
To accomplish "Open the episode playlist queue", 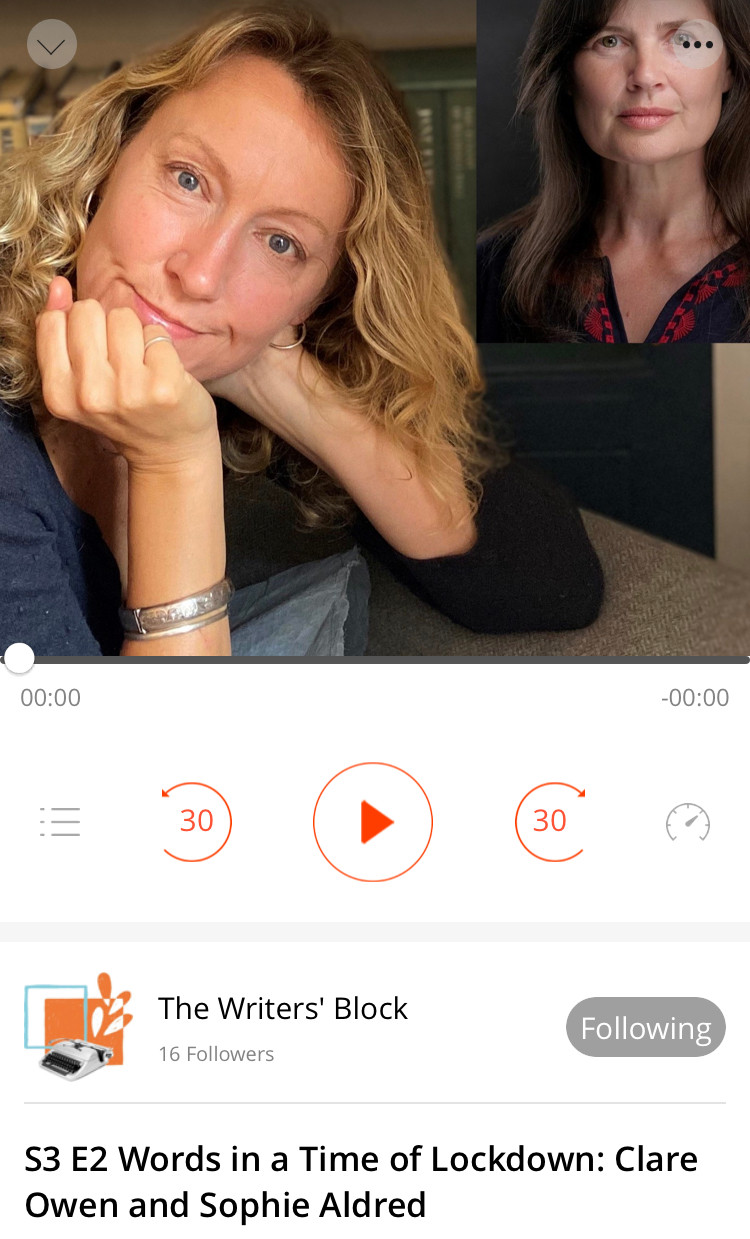I will 60,822.
